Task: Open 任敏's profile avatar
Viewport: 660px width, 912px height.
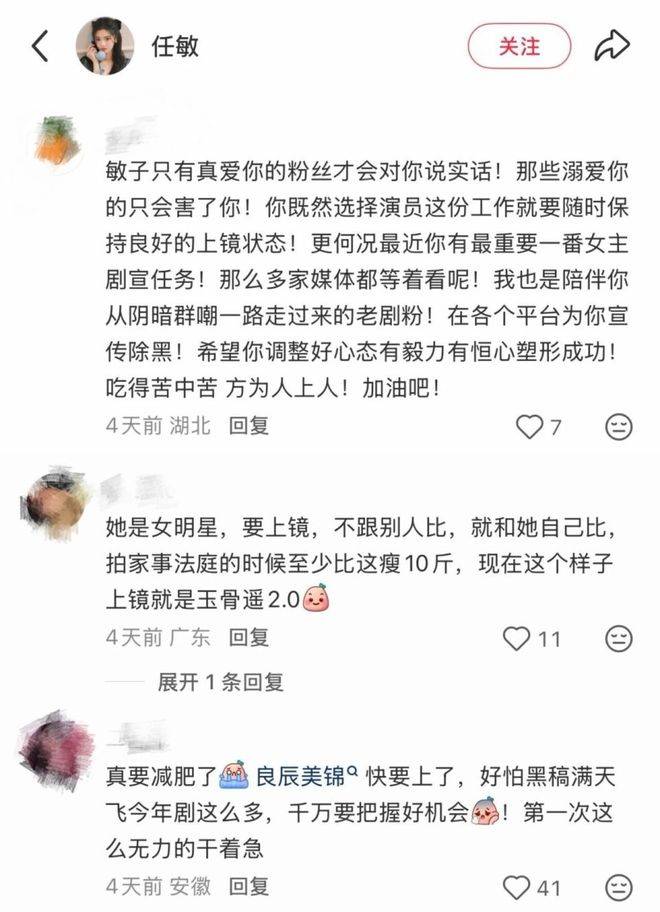Action: [105, 46]
